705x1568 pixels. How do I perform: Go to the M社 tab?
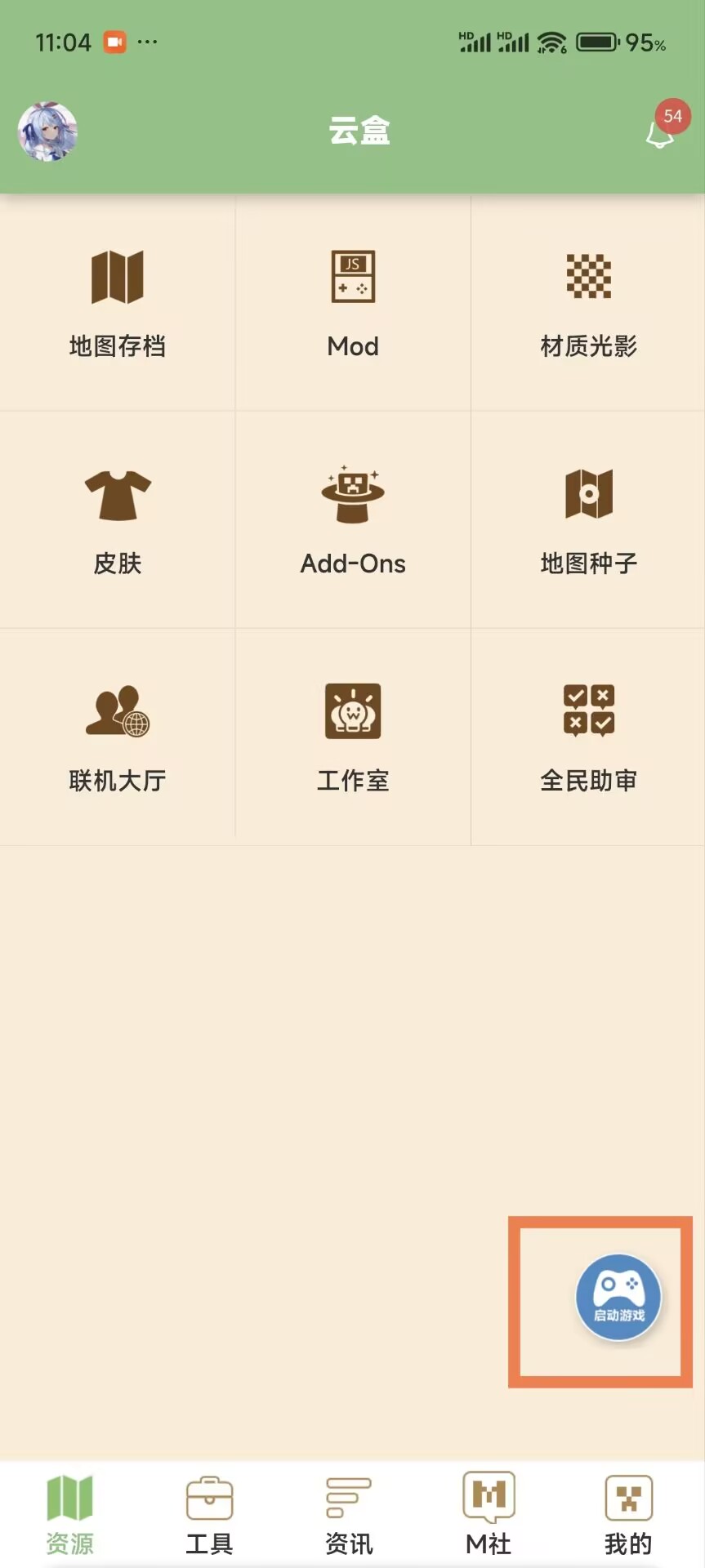click(x=489, y=1515)
